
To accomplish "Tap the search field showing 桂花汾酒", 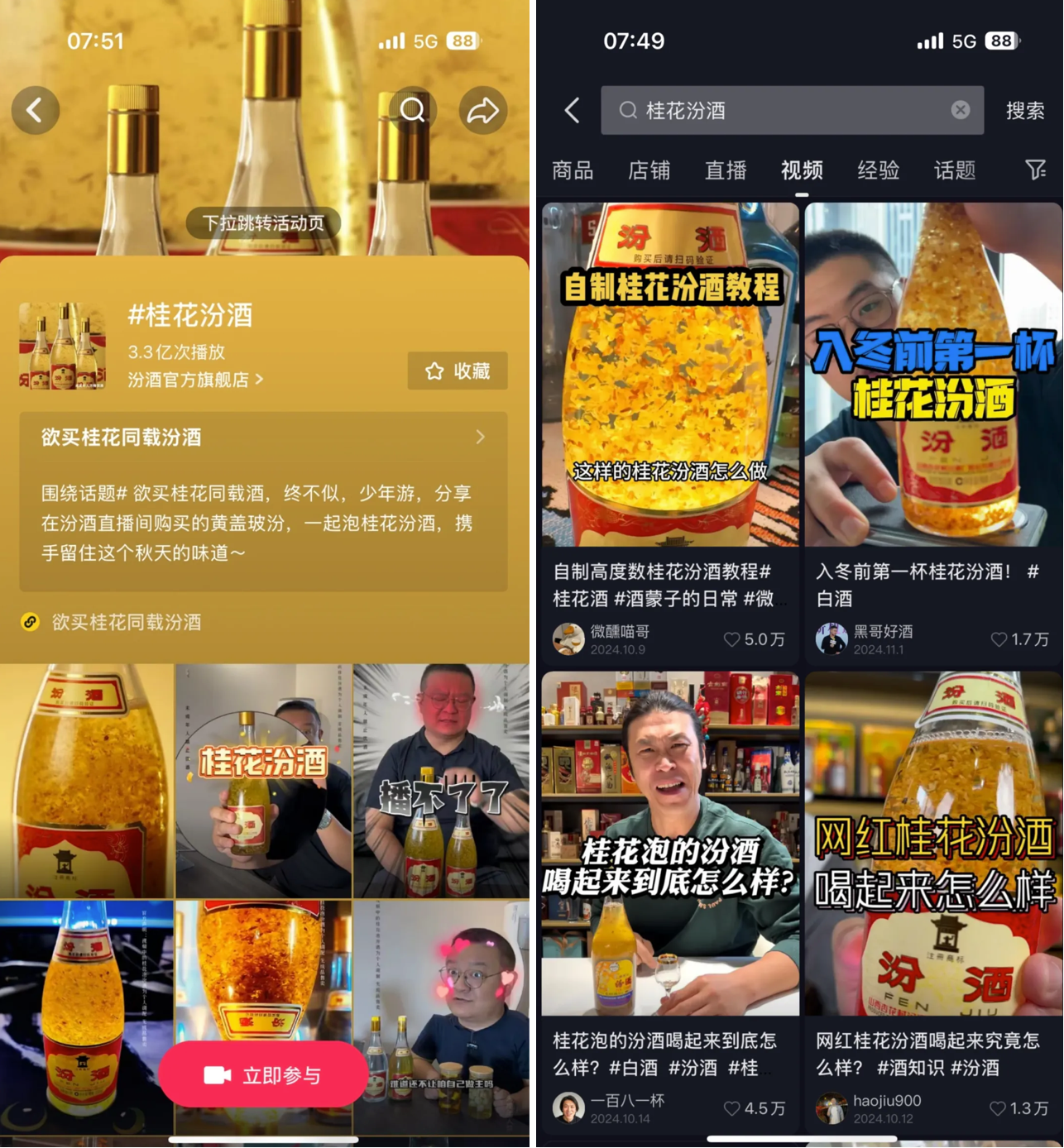I will point(786,110).
